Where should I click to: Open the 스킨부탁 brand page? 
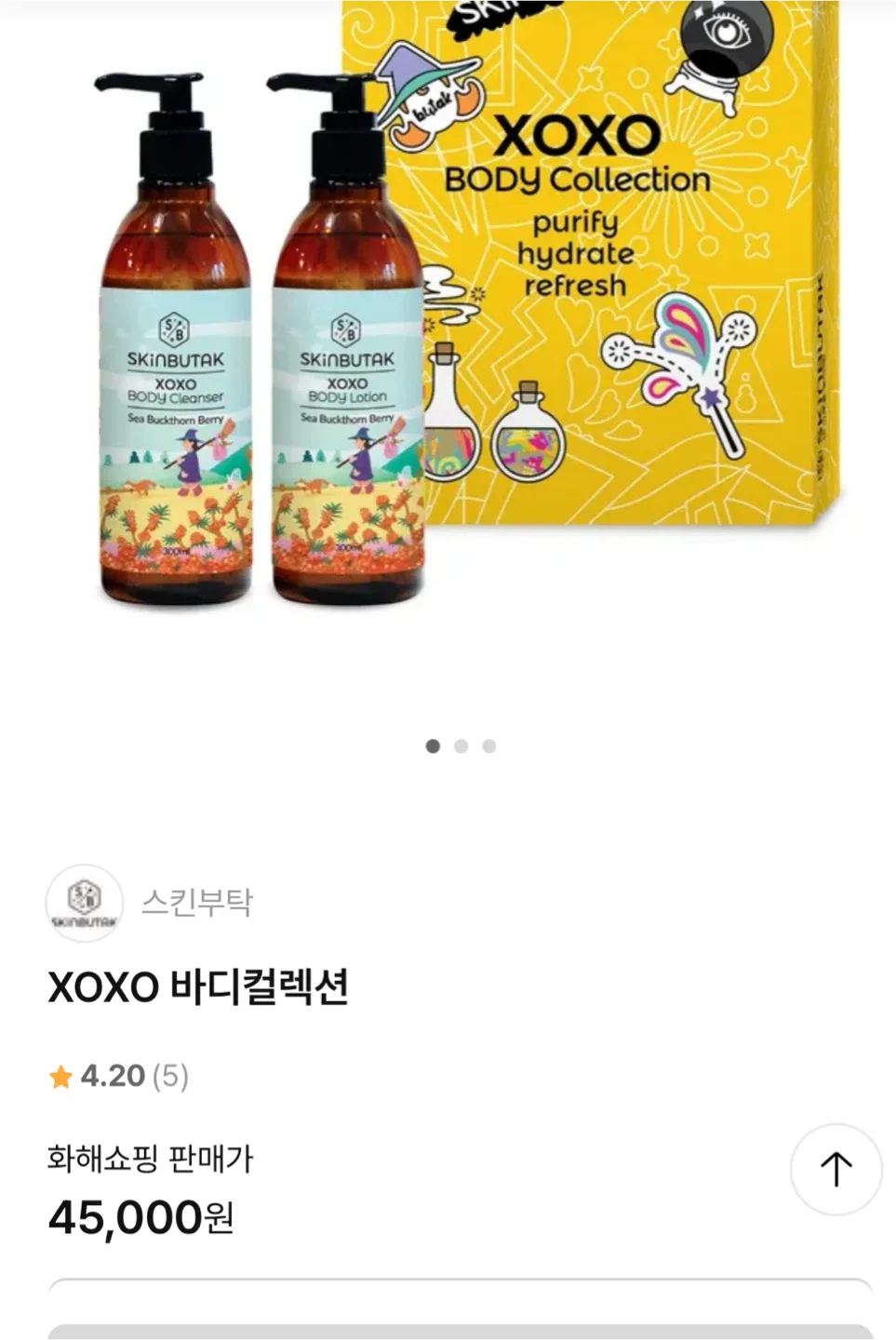point(196,902)
